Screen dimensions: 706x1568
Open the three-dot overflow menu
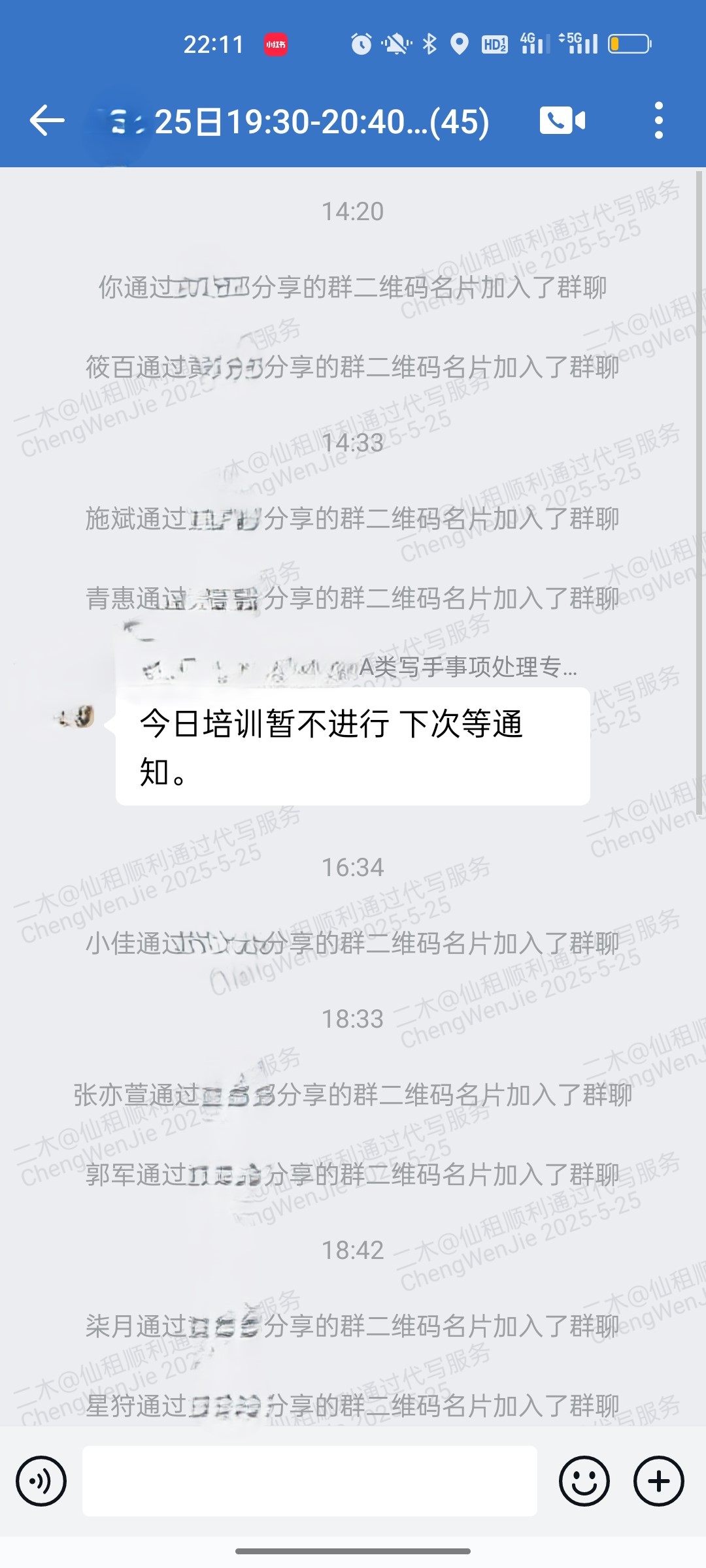pos(658,121)
